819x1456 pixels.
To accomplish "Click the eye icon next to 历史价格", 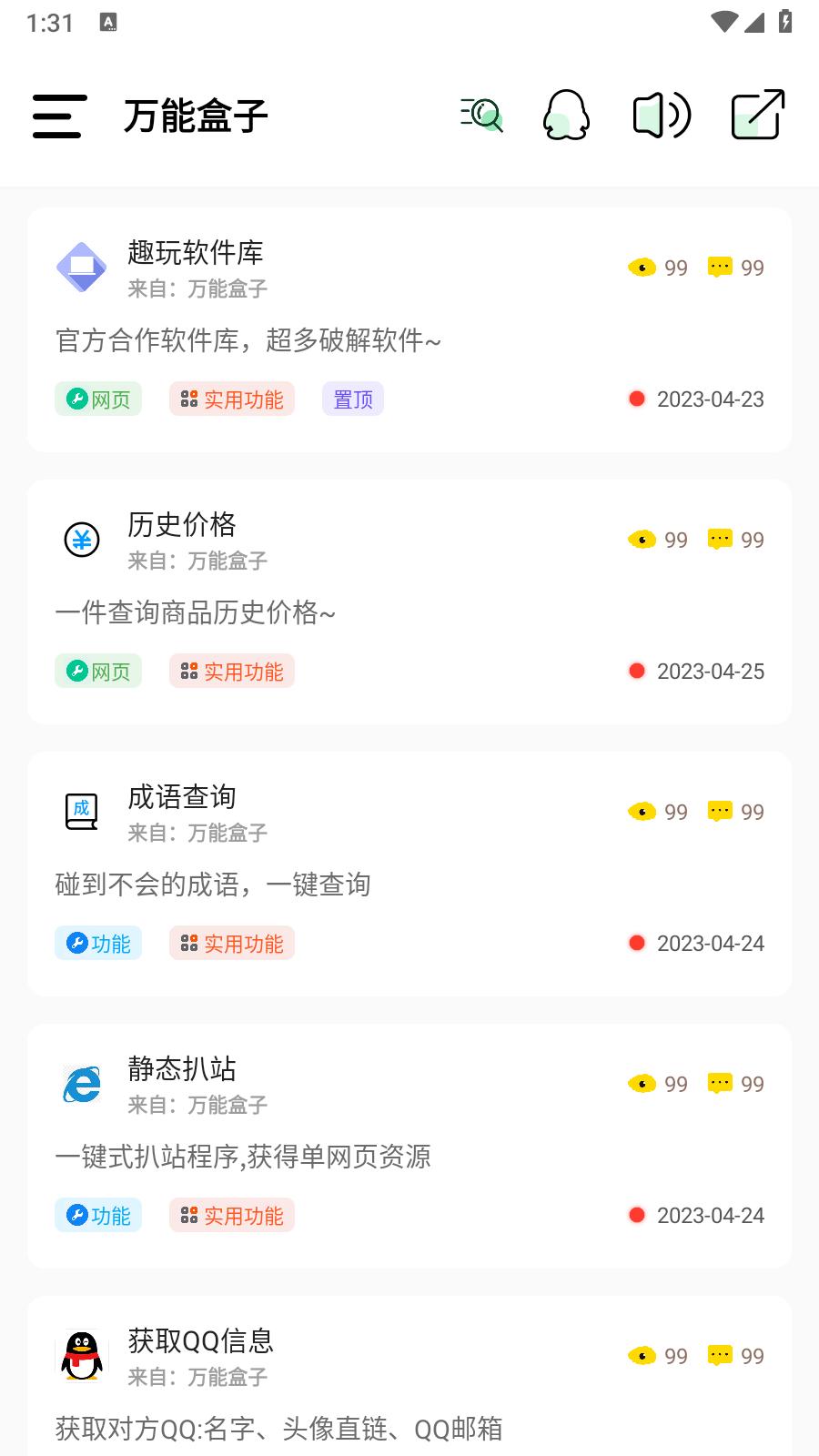I will pos(643,540).
